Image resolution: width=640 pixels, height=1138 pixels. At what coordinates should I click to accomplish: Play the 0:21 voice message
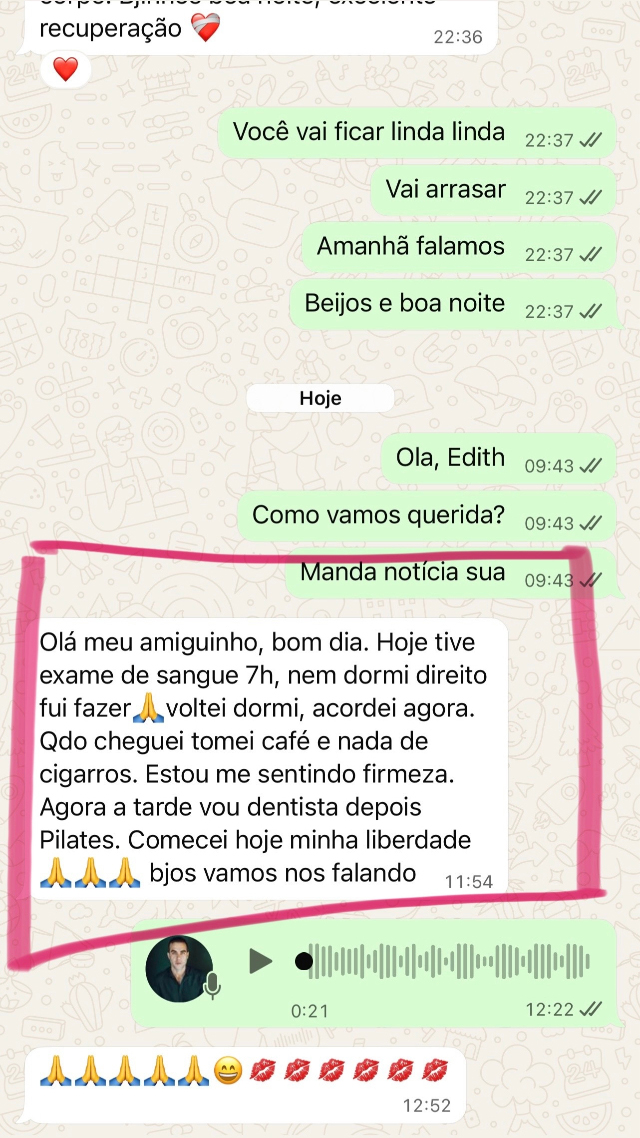[260, 961]
